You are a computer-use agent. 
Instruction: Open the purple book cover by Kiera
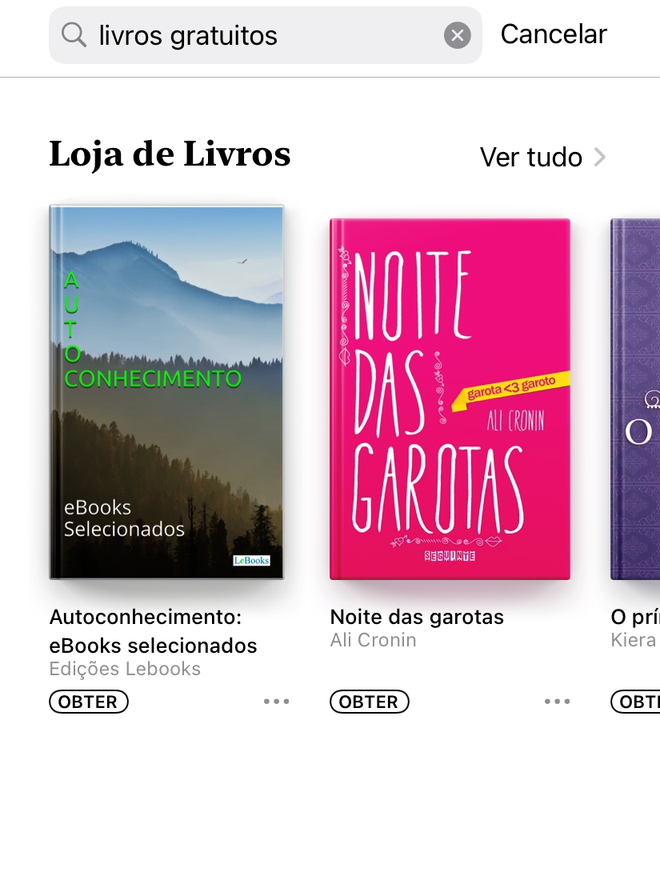pyautogui.click(x=636, y=398)
